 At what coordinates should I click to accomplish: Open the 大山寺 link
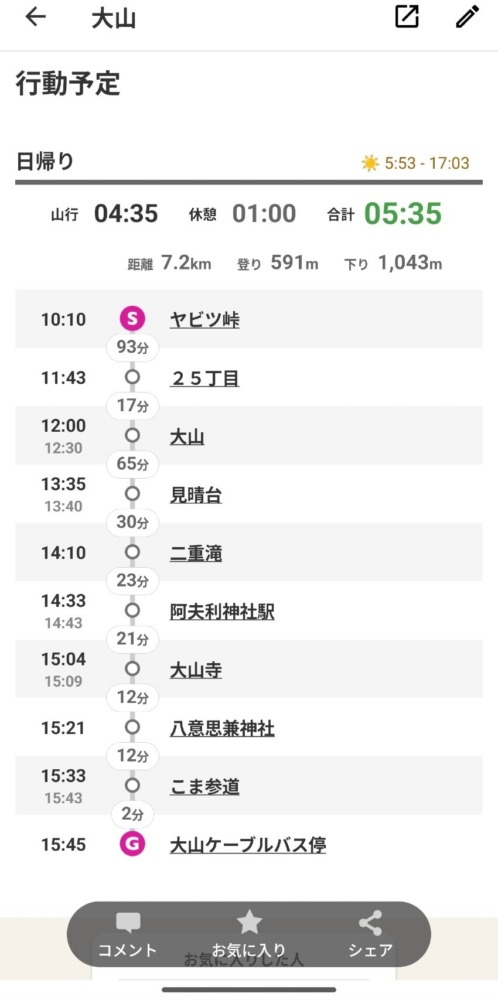coord(196,670)
